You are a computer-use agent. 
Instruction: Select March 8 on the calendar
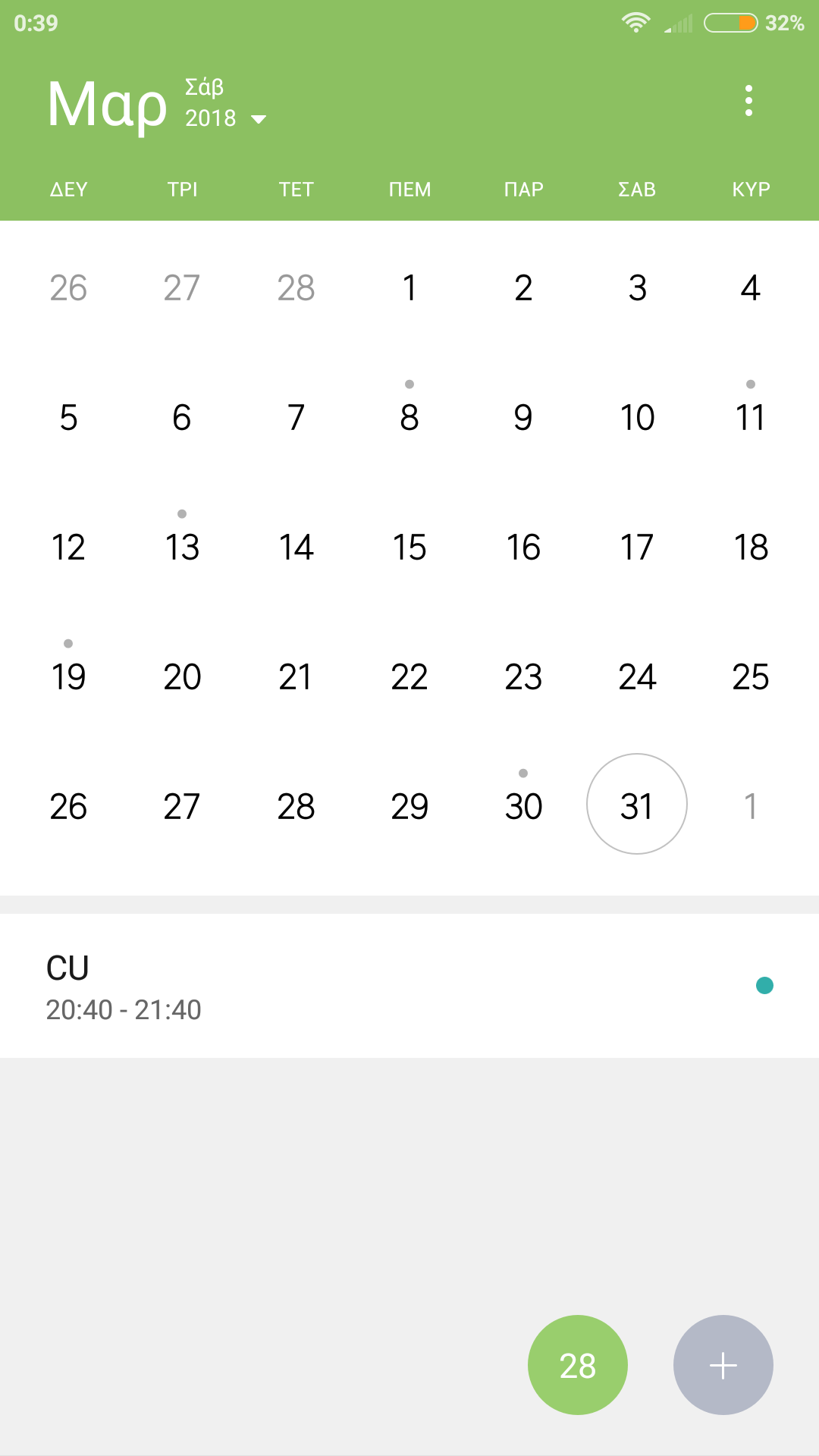pyautogui.click(x=409, y=417)
